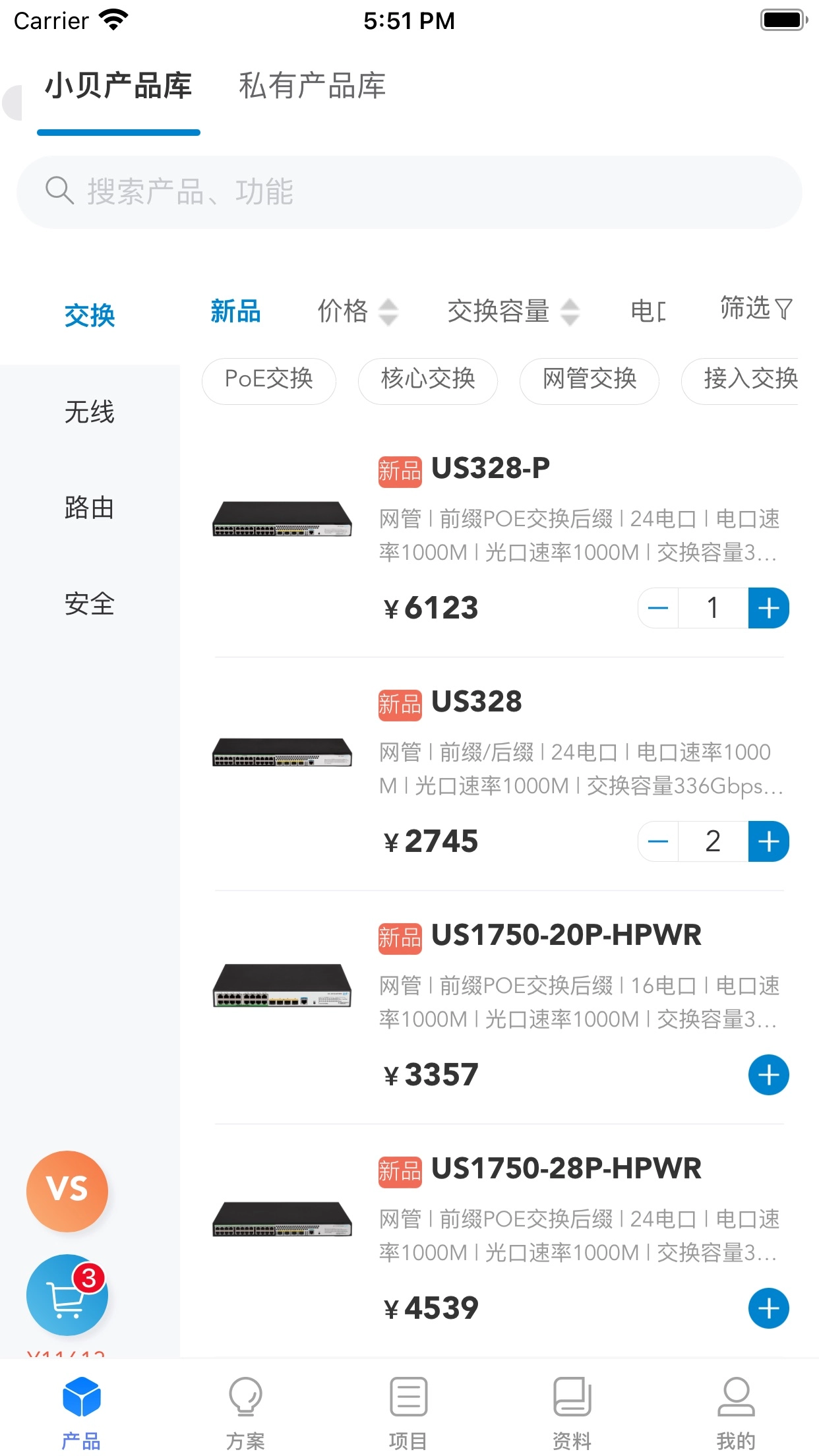Click the search magnifier icon
This screenshot has height=1456, width=819.
click(59, 192)
